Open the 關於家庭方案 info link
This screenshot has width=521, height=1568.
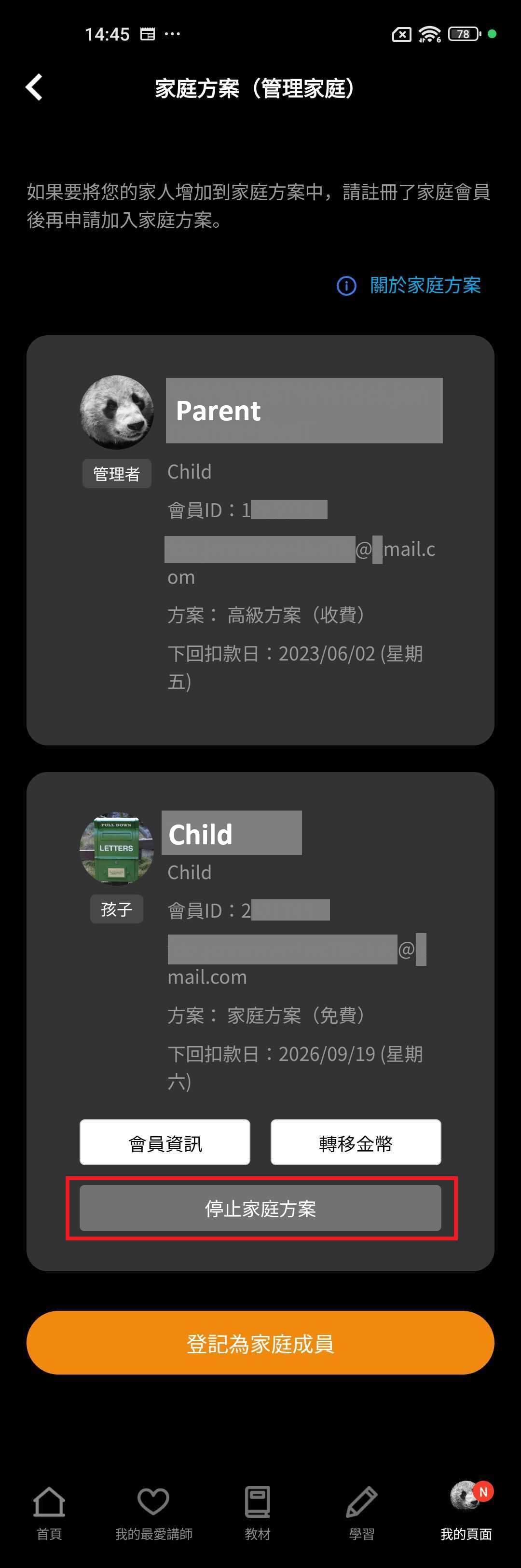[x=409, y=285]
